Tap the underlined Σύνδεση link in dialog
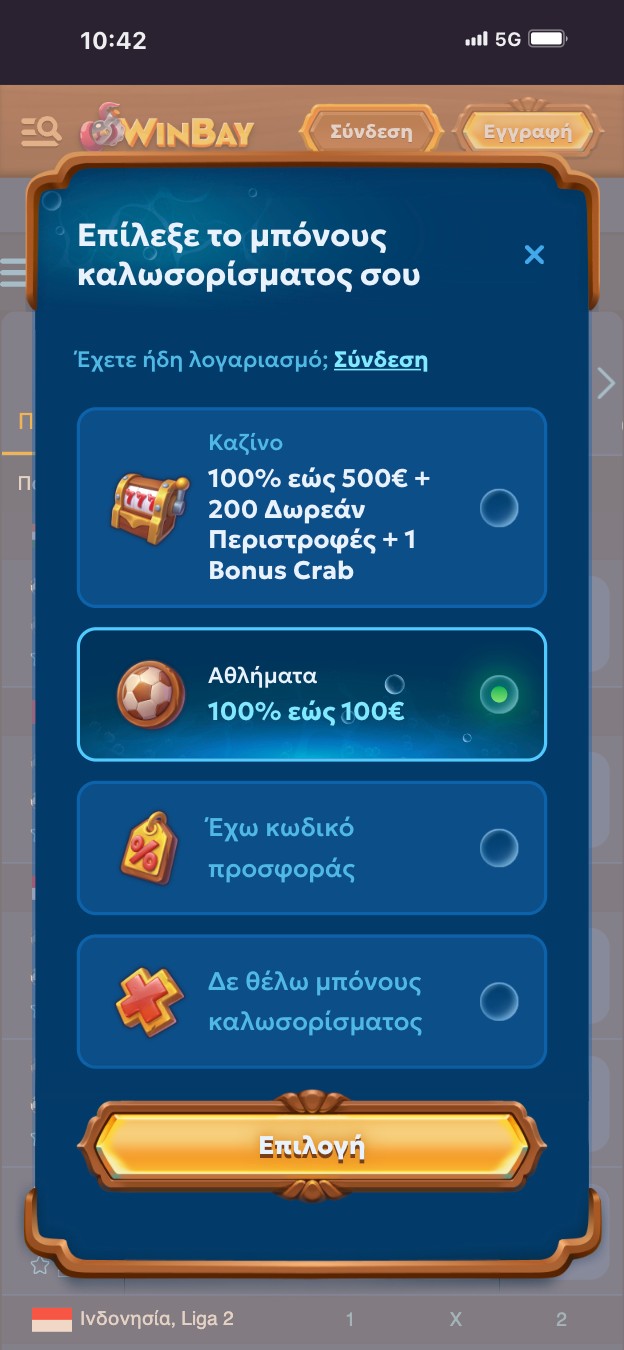Viewport: 624px width, 1350px height. click(x=380, y=360)
